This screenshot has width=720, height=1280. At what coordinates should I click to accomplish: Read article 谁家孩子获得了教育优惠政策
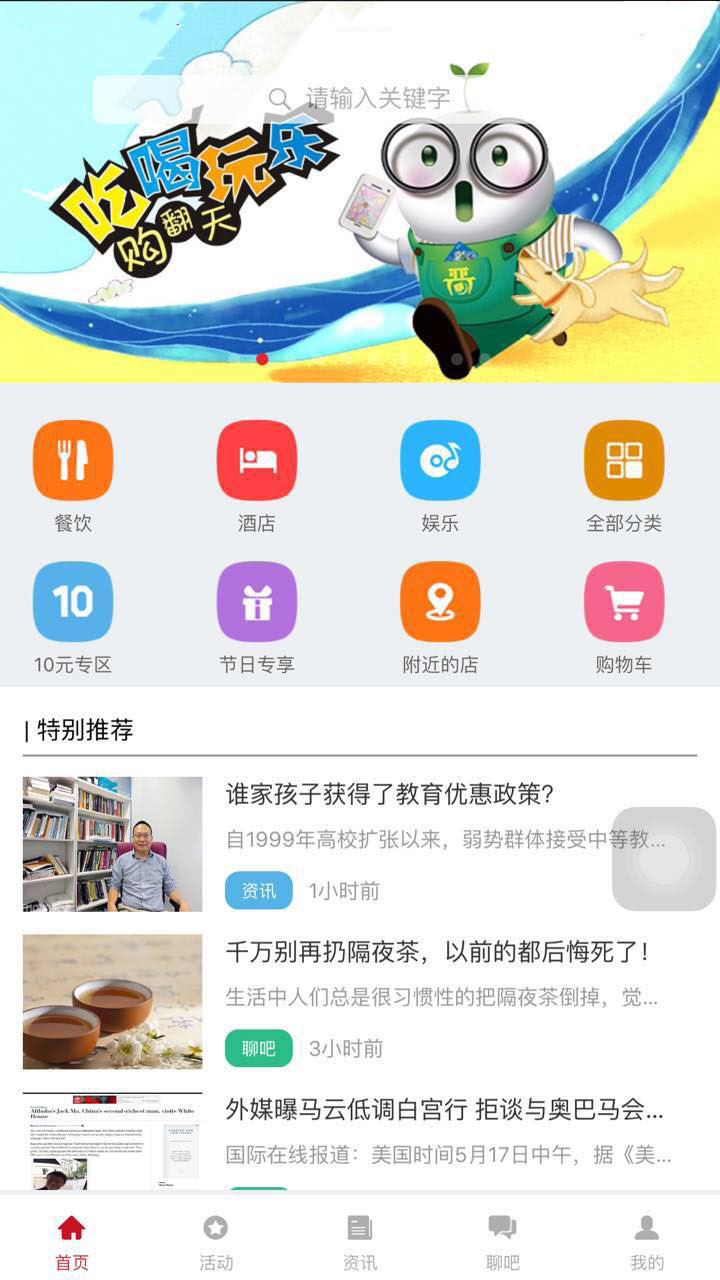390,795
